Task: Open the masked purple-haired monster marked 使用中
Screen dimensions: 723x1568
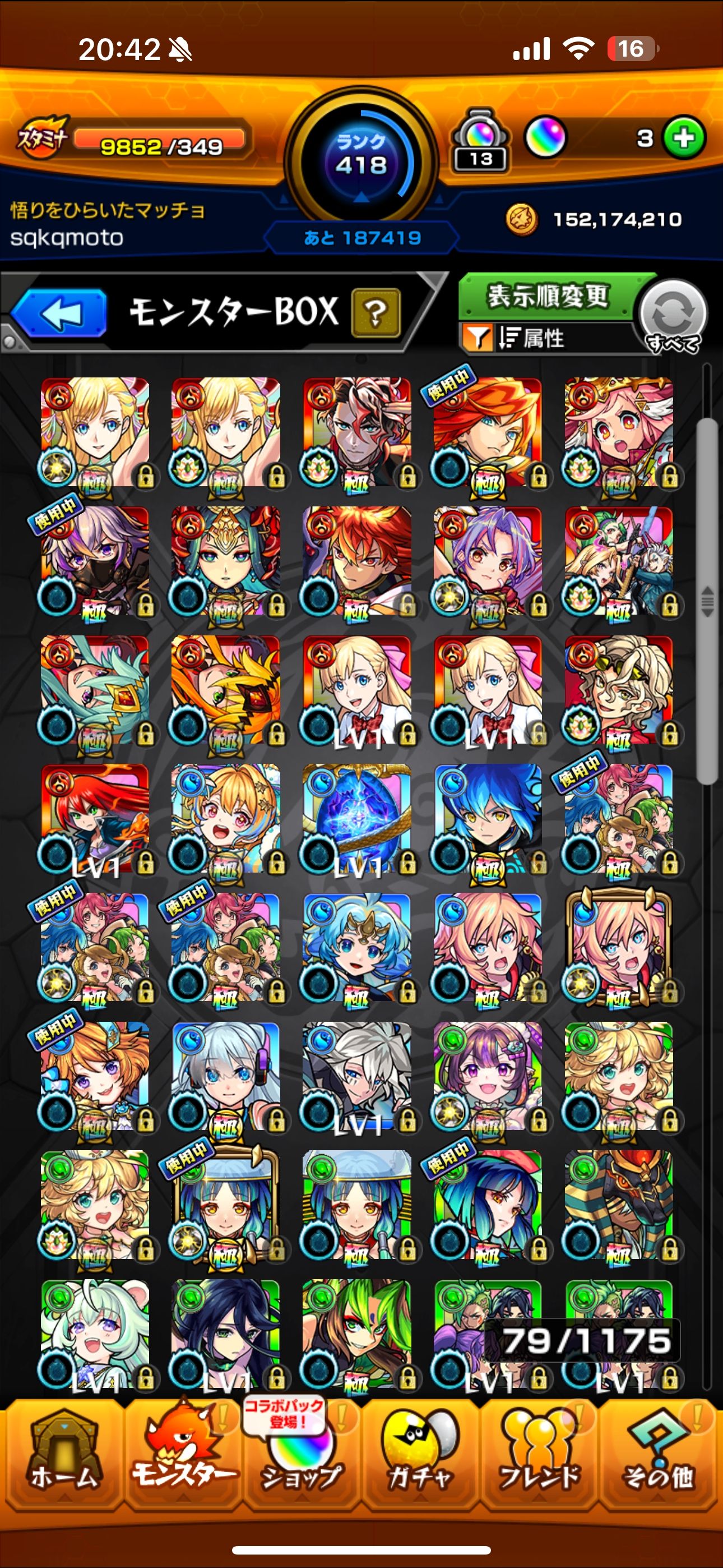Action: tap(95, 560)
